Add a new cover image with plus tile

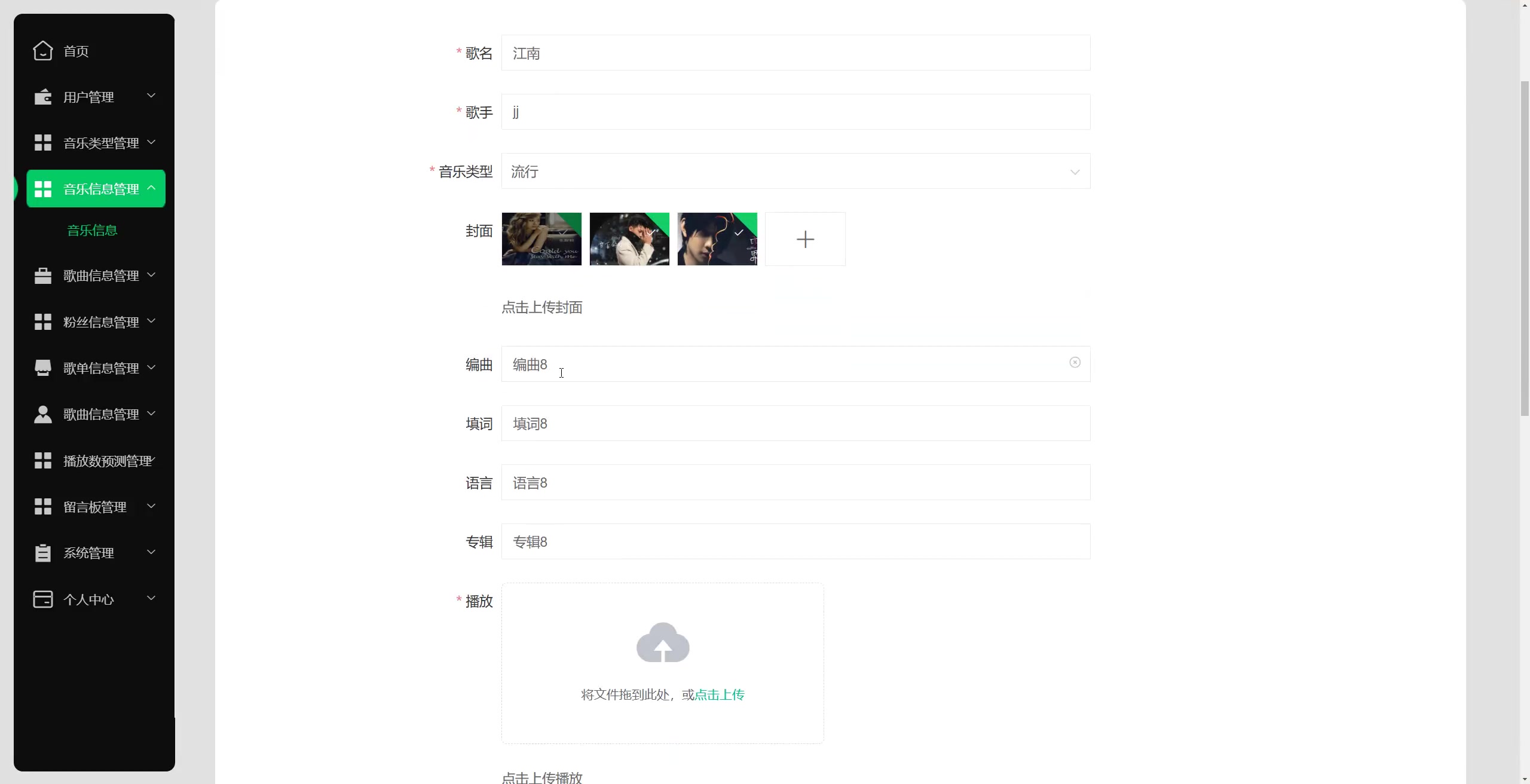click(805, 239)
